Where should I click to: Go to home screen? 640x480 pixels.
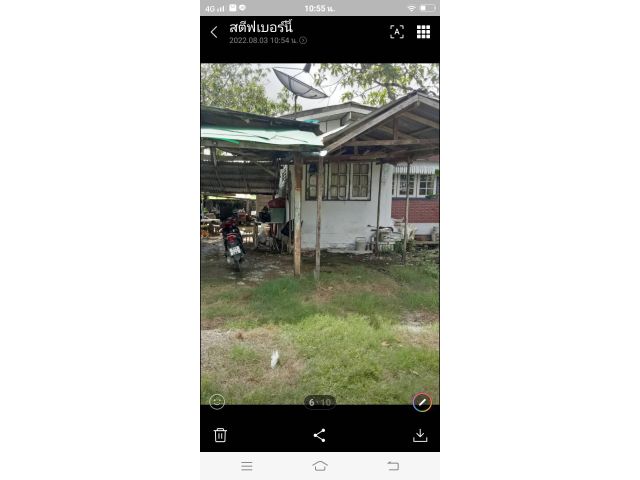click(x=320, y=466)
